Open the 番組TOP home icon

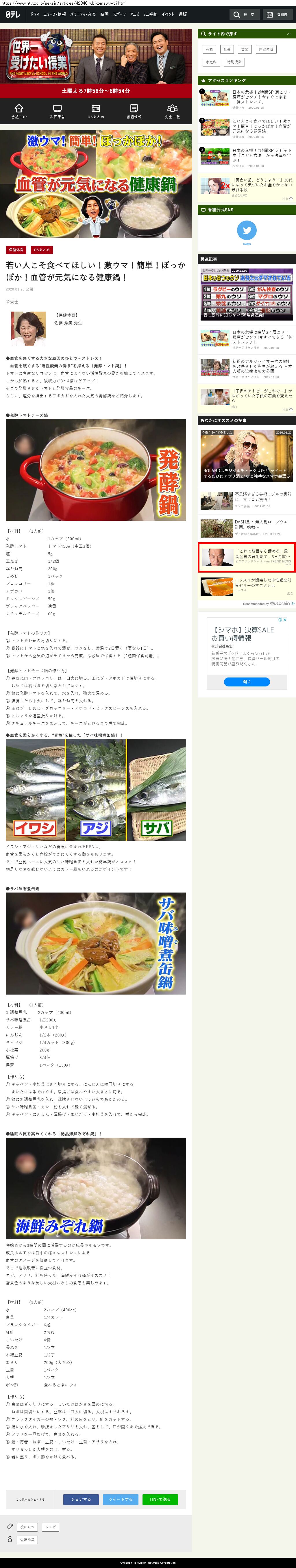(19, 111)
